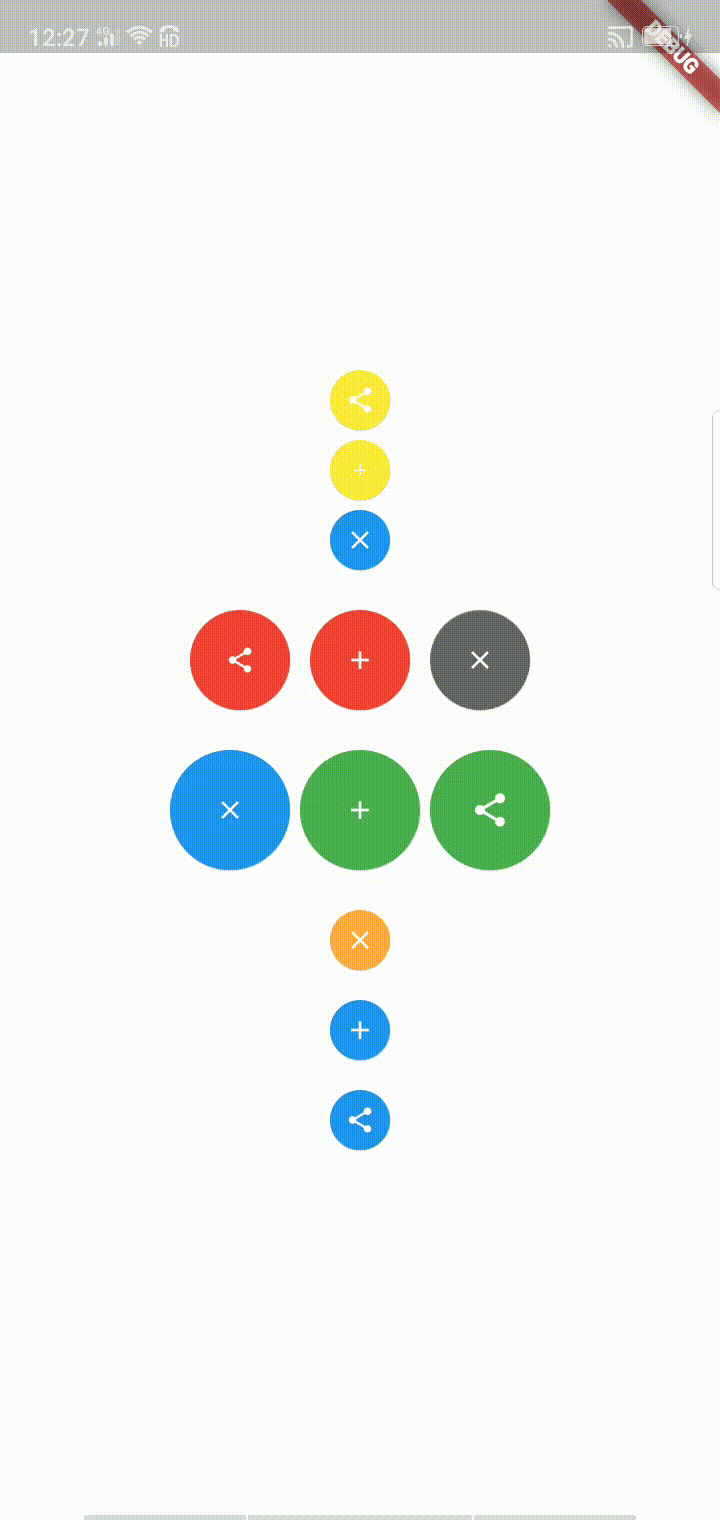Tap the orange-red plus button
The width and height of the screenshot is (720, 1520).
pyautogui.click(x=360, y=660)
